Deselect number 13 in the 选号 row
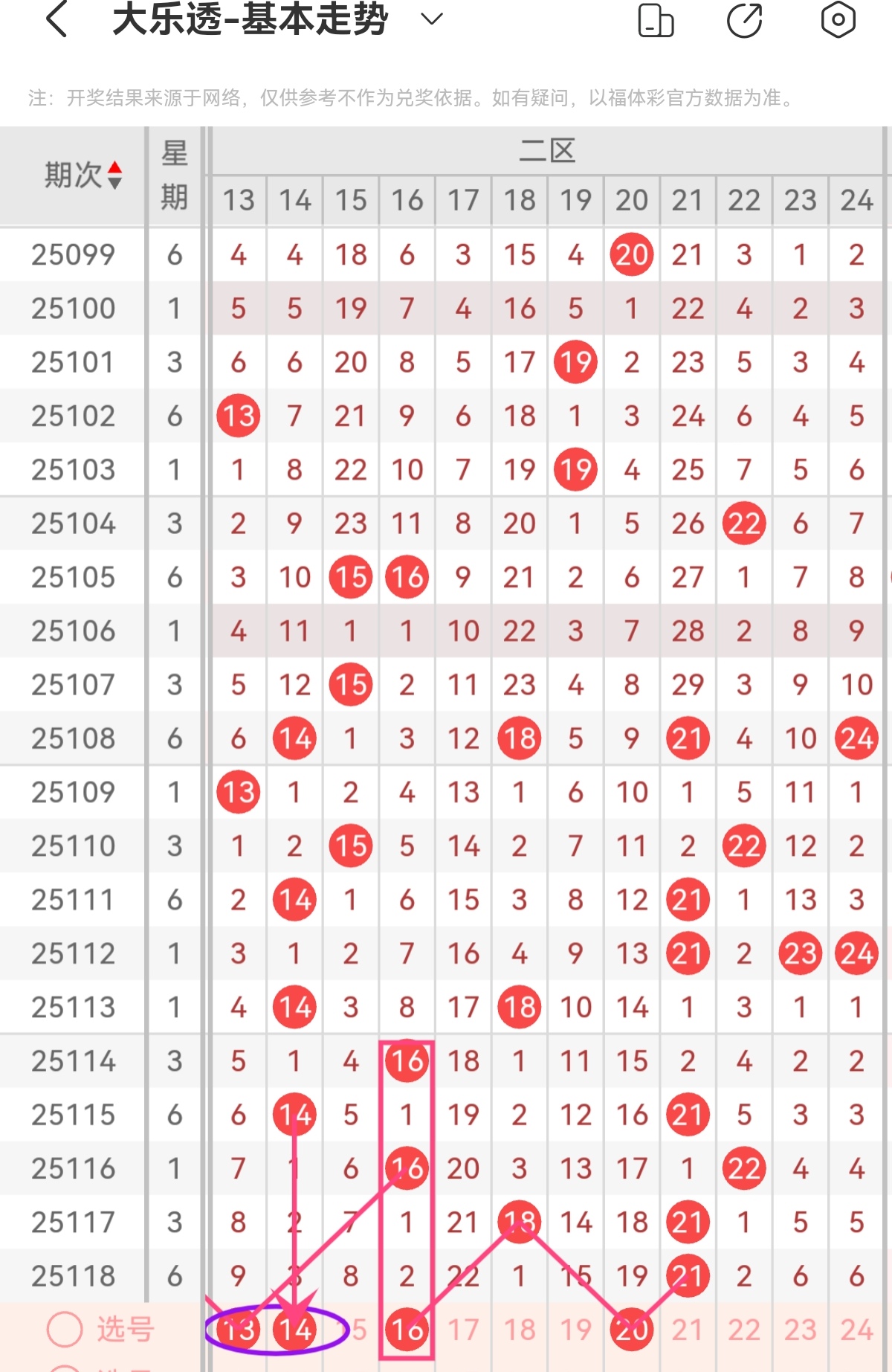The height and width of the screenshot is (1372, 892). [238, 1328]
